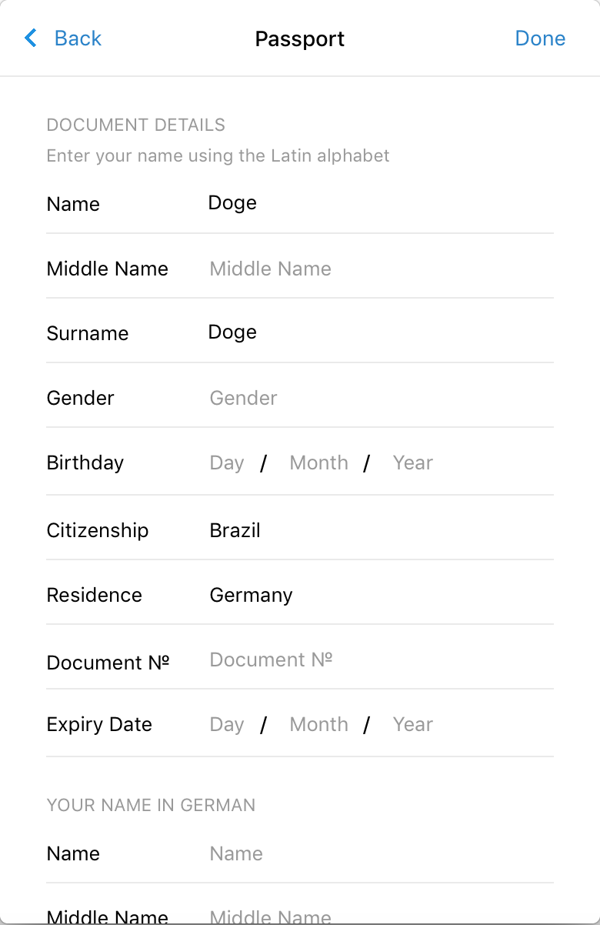Tap the Birthday Month field
Screen dimensions: 600x925
coord(318,463)
